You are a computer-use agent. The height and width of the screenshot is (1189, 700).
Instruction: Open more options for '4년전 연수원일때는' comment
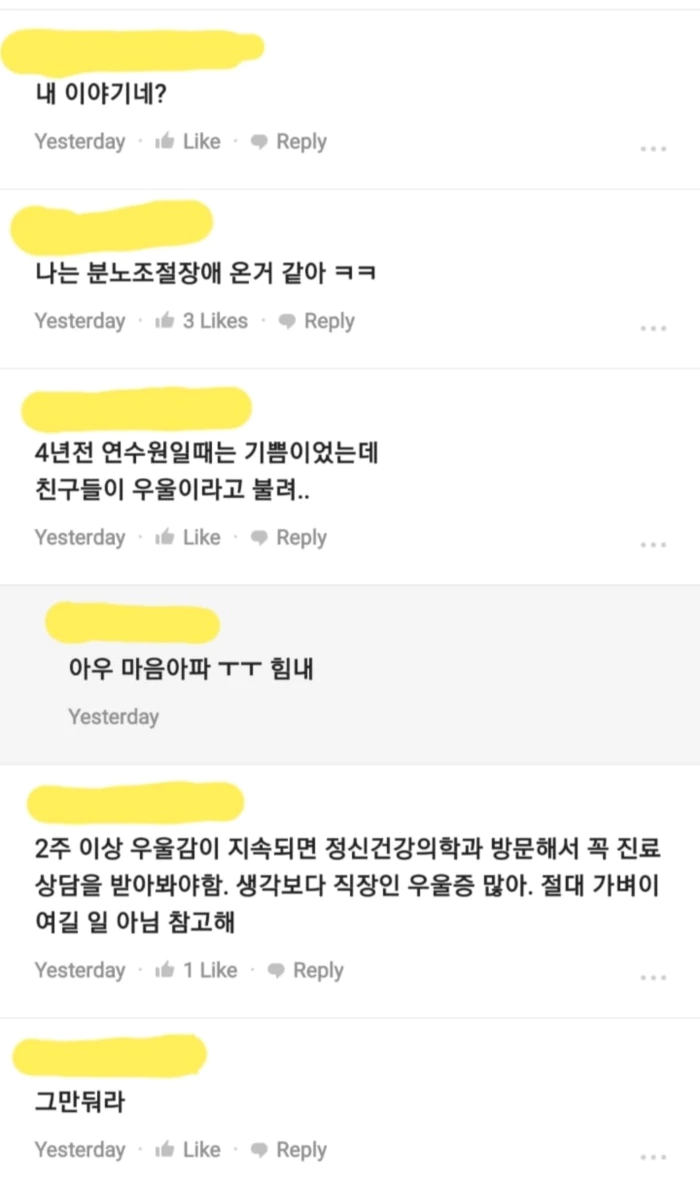pyautogui.click(x=653, y=544)
